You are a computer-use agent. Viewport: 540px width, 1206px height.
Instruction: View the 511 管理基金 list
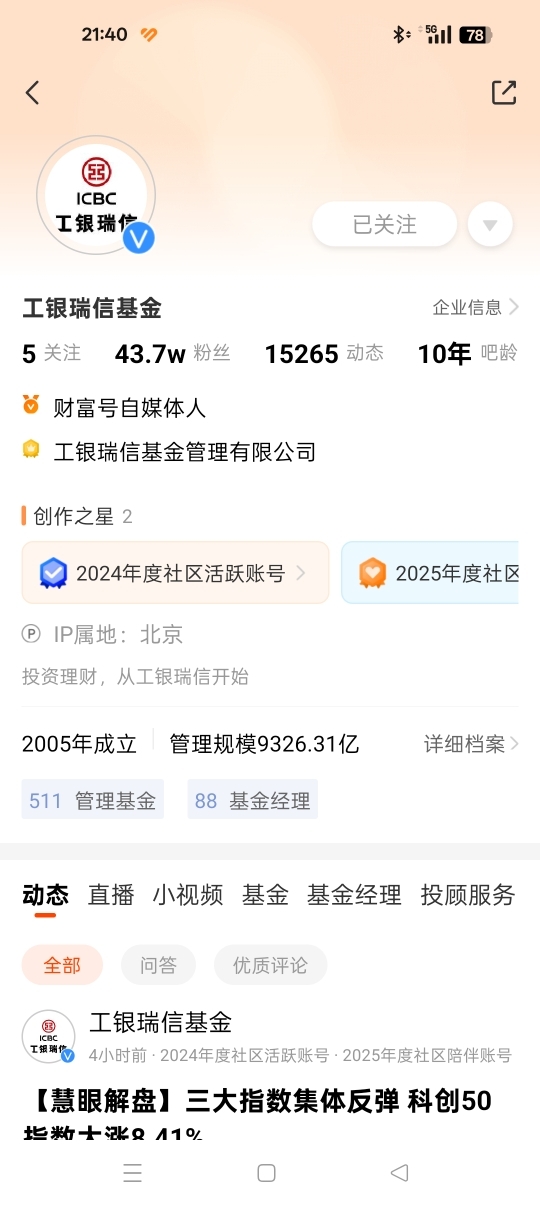92,800
